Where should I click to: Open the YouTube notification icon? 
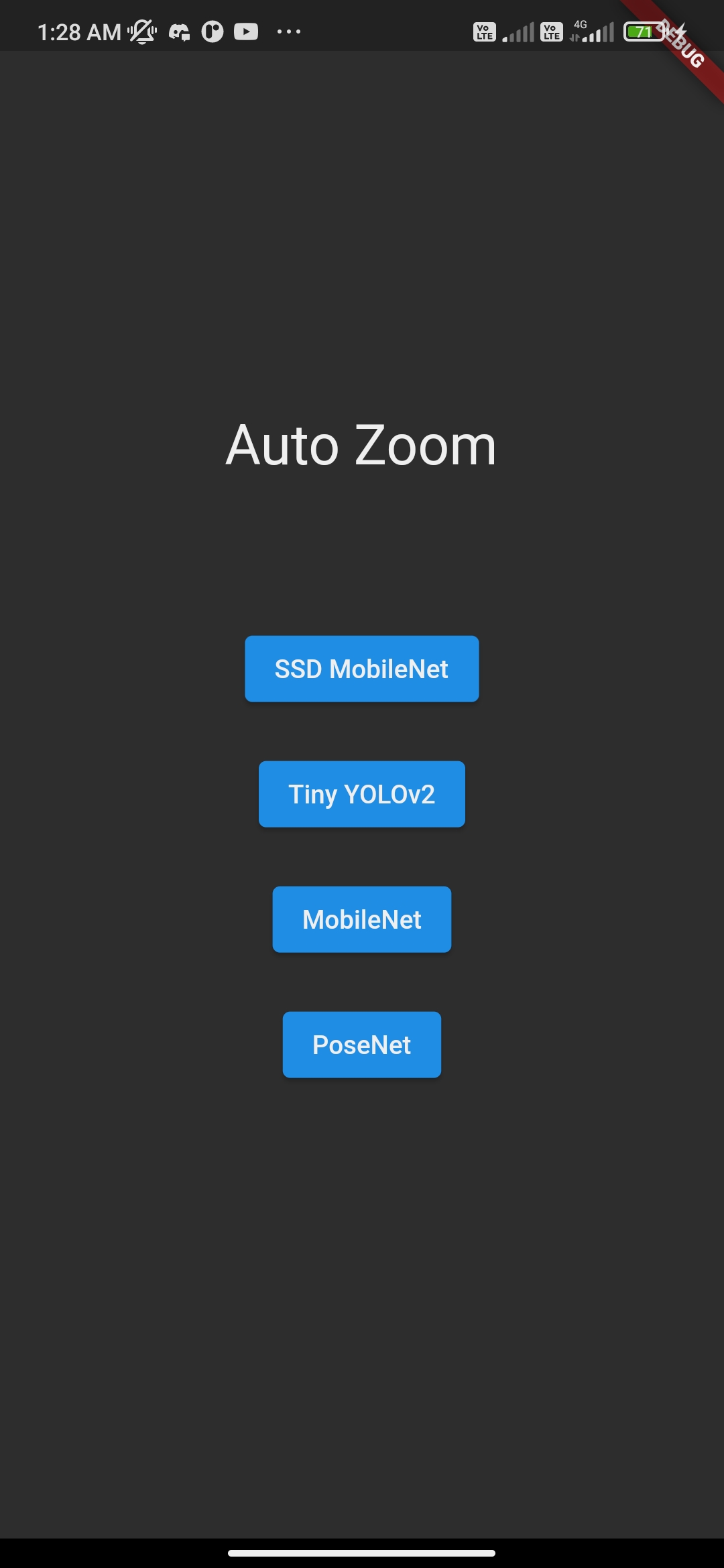coord(247,31)
